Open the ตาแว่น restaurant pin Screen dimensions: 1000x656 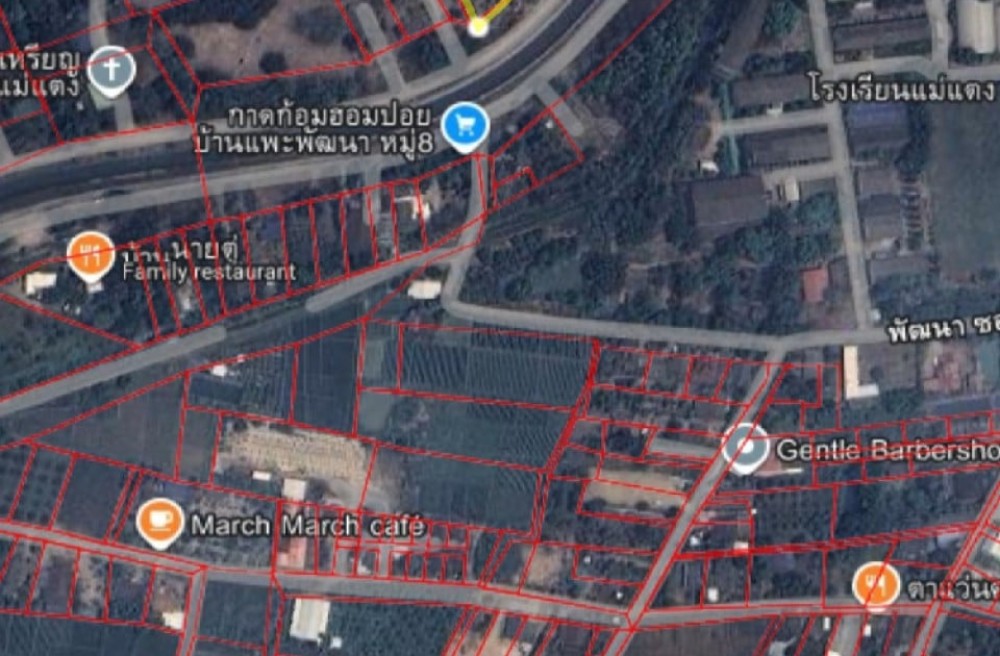877,584
